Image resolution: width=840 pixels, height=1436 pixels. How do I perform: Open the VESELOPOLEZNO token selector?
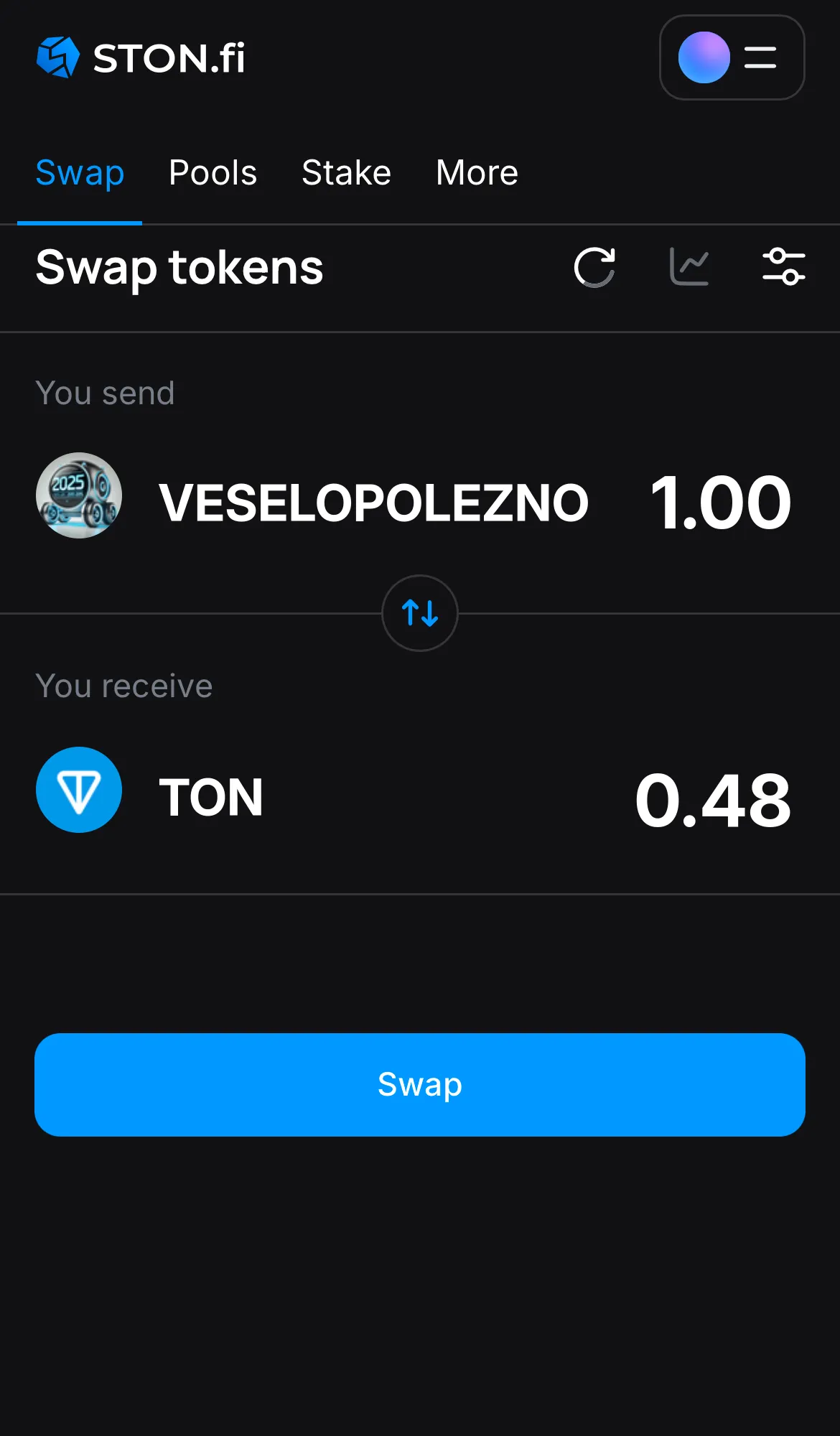(x=373, y=502)
